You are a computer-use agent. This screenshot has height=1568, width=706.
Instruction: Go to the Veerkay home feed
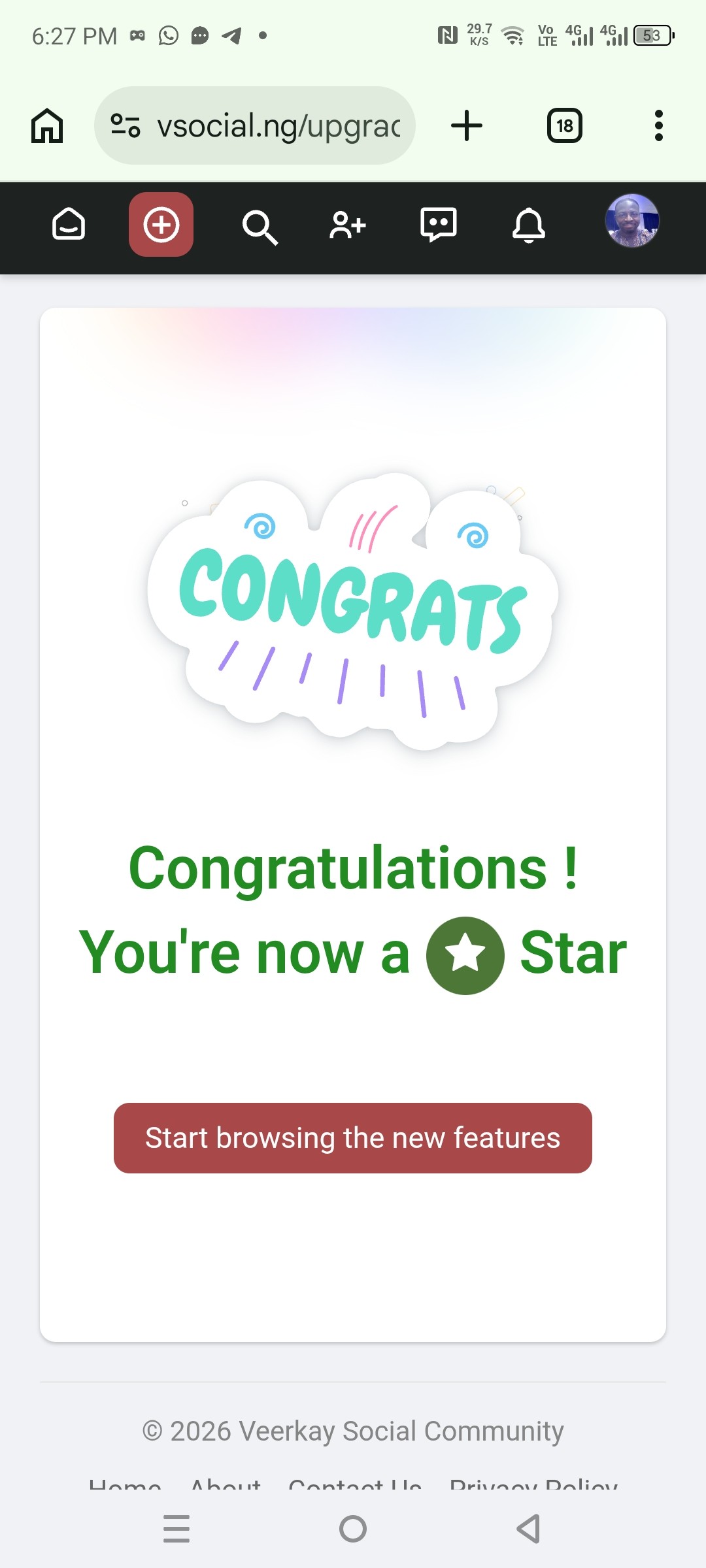[69, 225]
